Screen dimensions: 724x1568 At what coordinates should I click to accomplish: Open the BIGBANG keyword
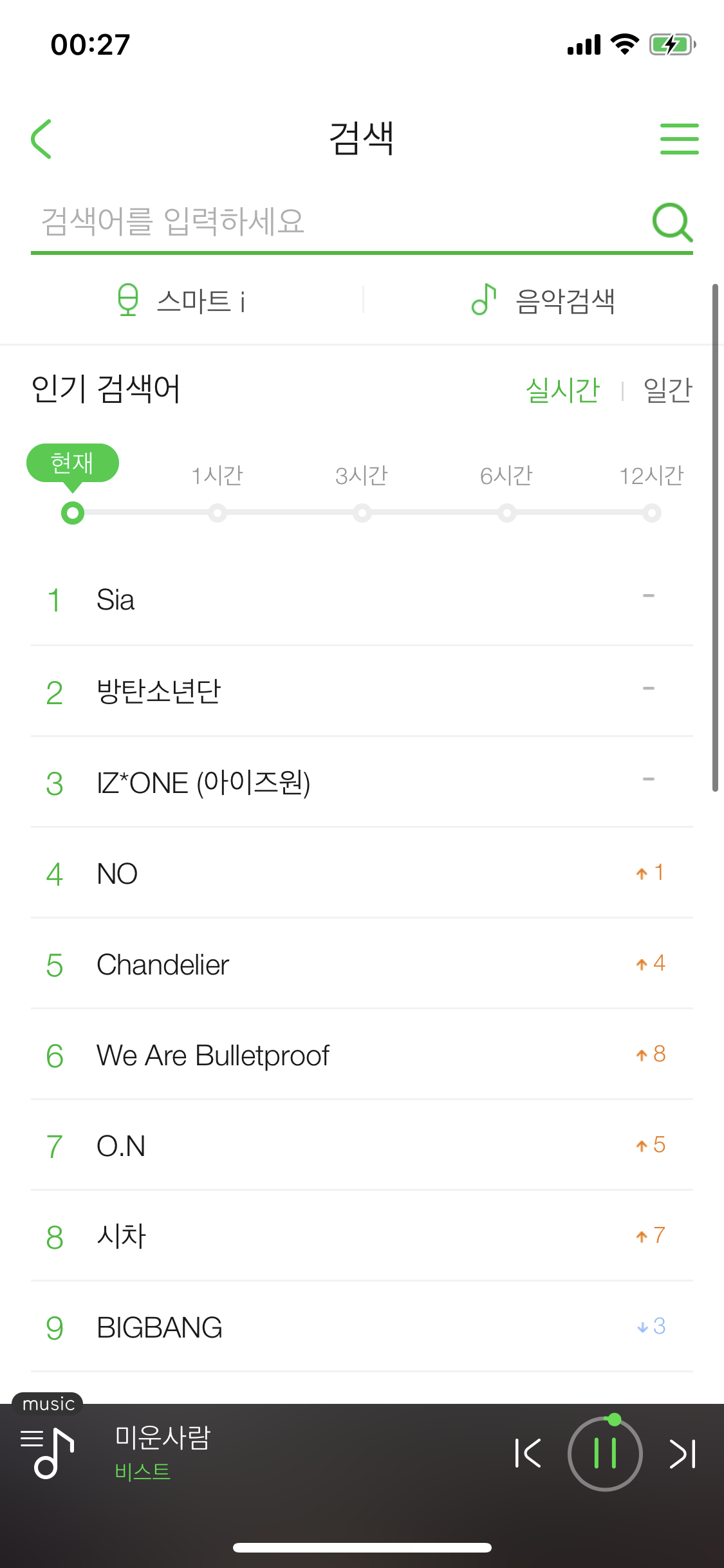coord(160,1327)
